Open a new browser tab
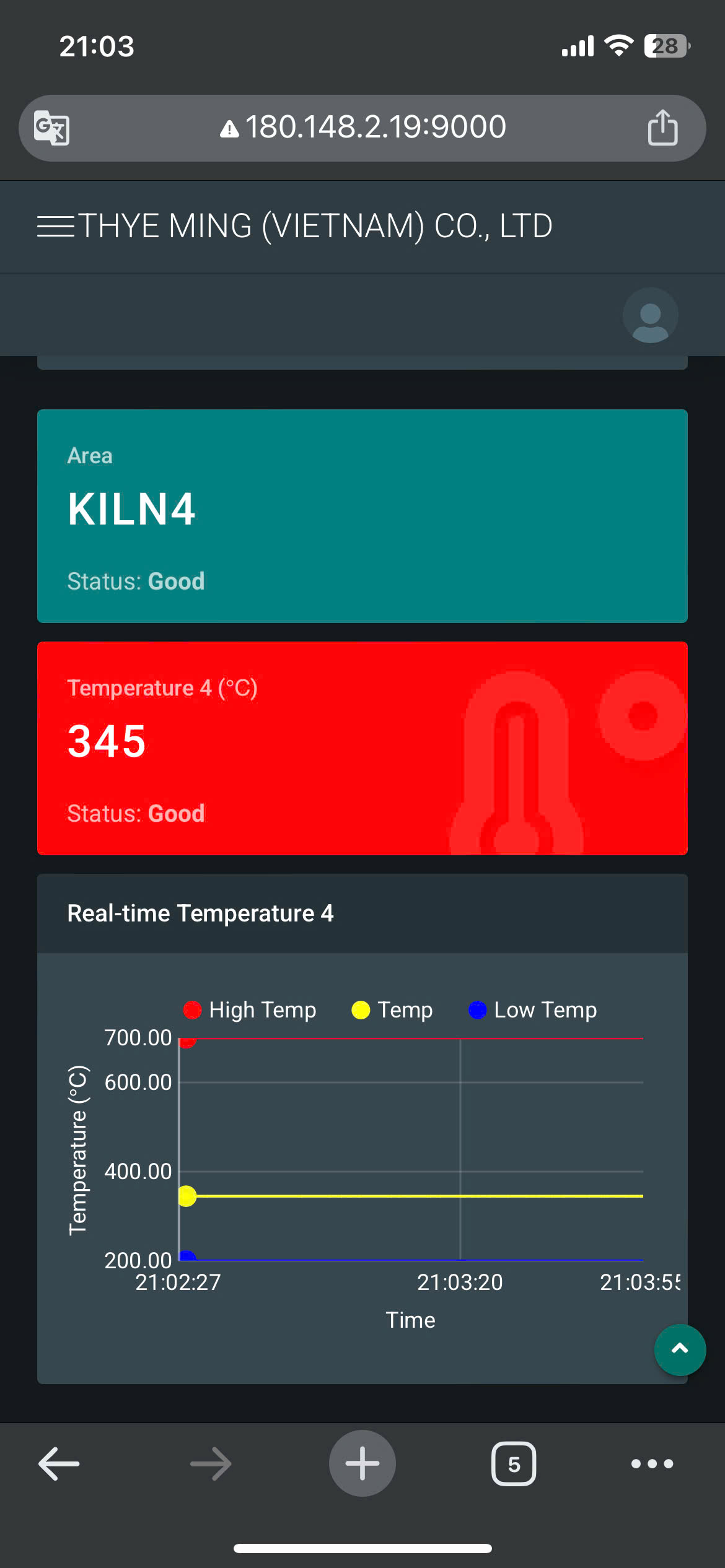Image resolution: width=725 pixels, height=1568 pixels. pyautogui.click(x=362, y=1464)
